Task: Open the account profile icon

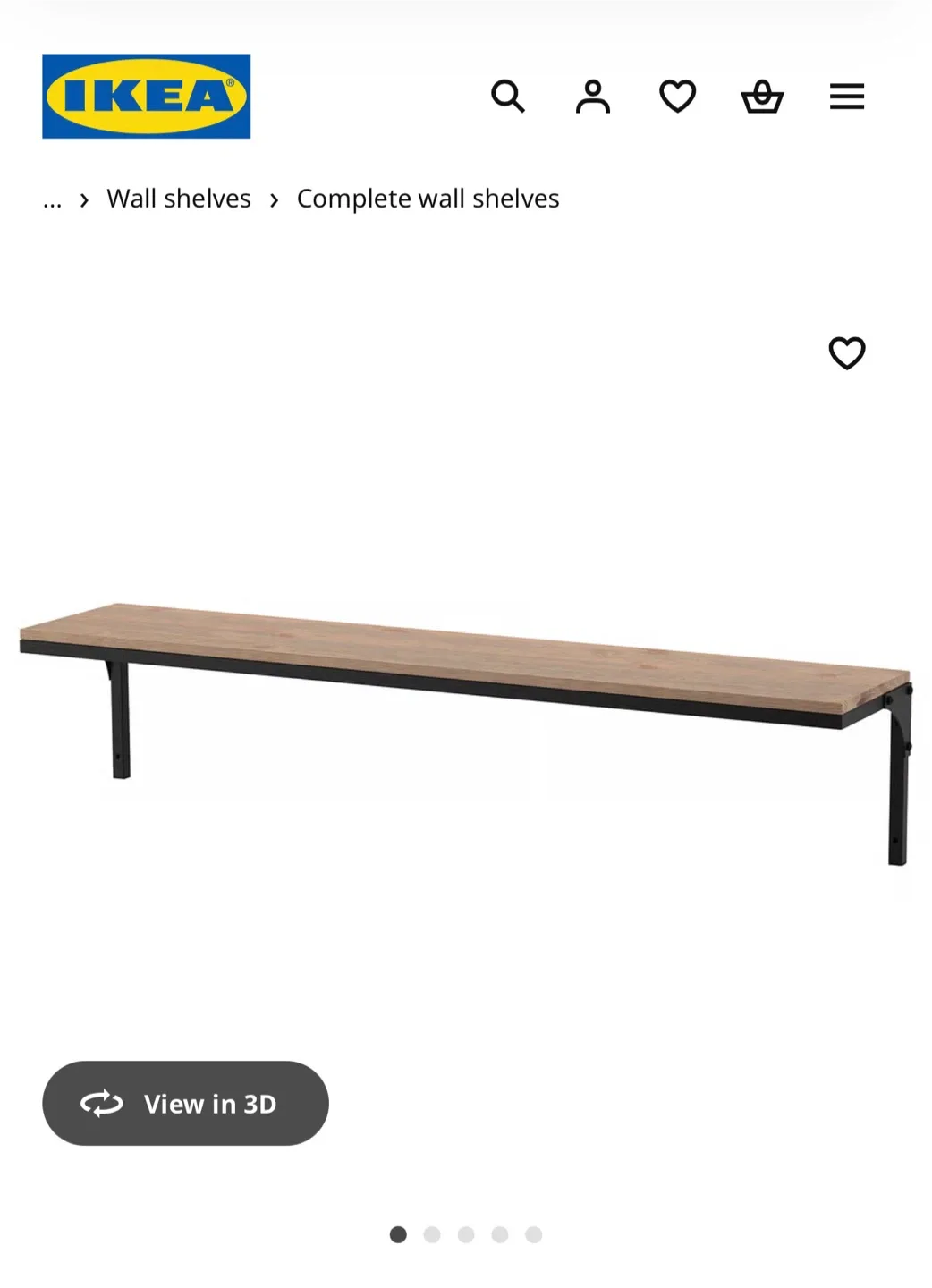Action: pyautogui.click(x=592, y=97)
